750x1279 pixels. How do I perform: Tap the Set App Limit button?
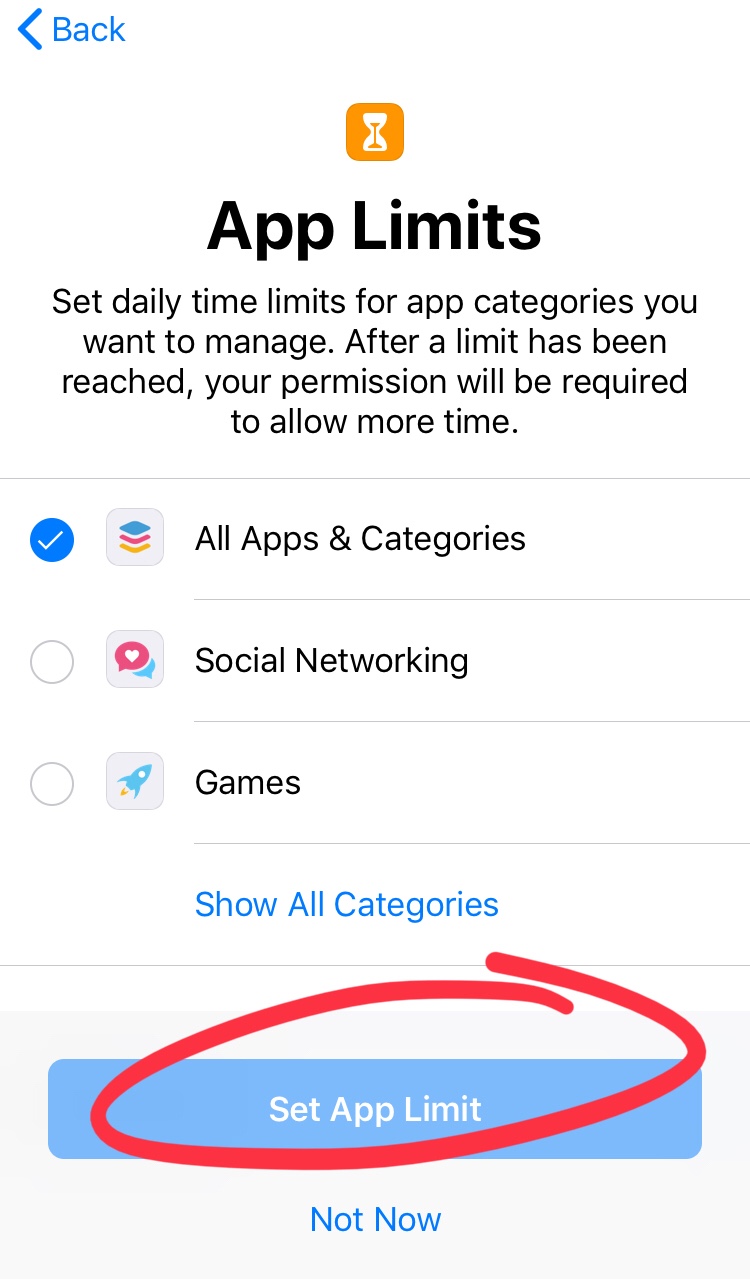pyautogui.click(x=375, y=1109)
